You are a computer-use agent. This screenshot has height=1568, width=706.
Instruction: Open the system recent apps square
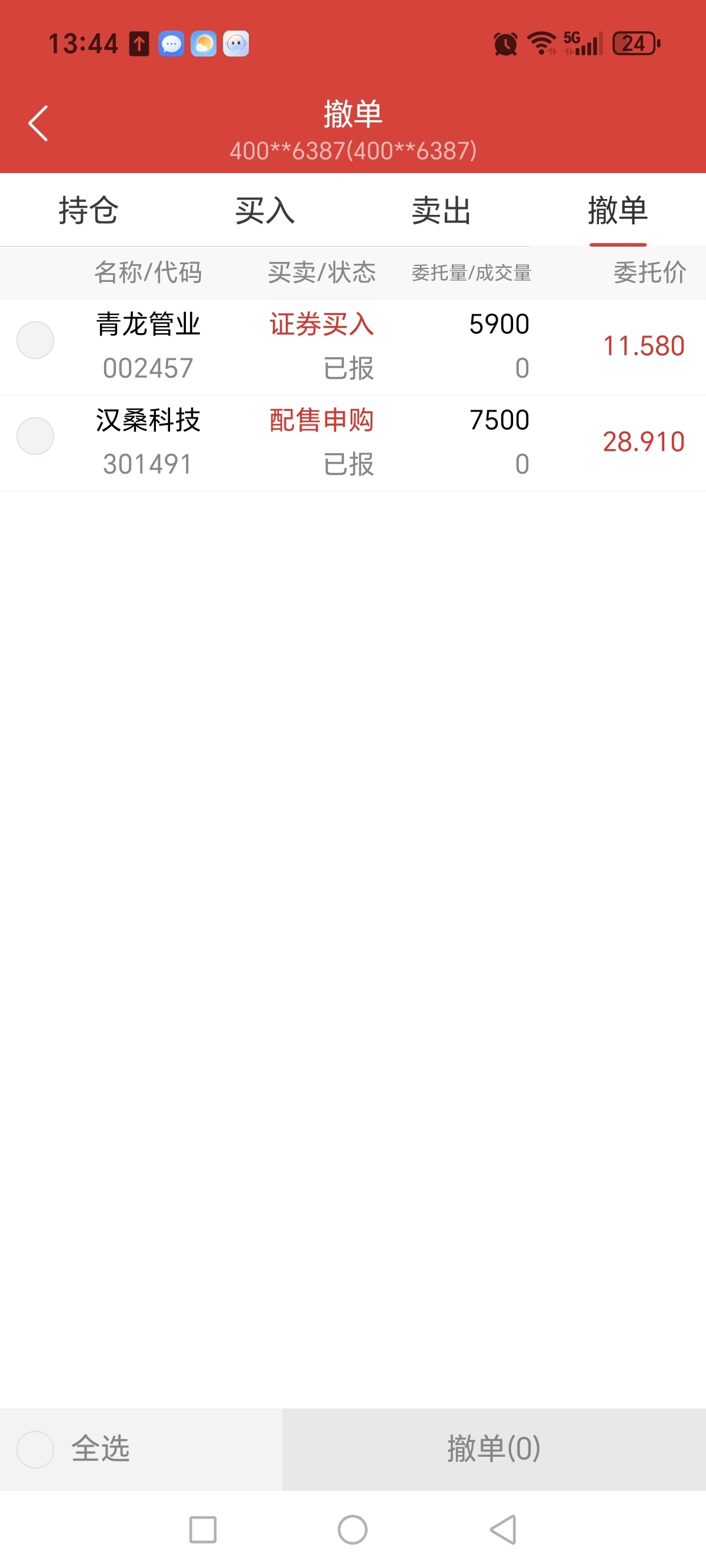[x=202, y=1529]
